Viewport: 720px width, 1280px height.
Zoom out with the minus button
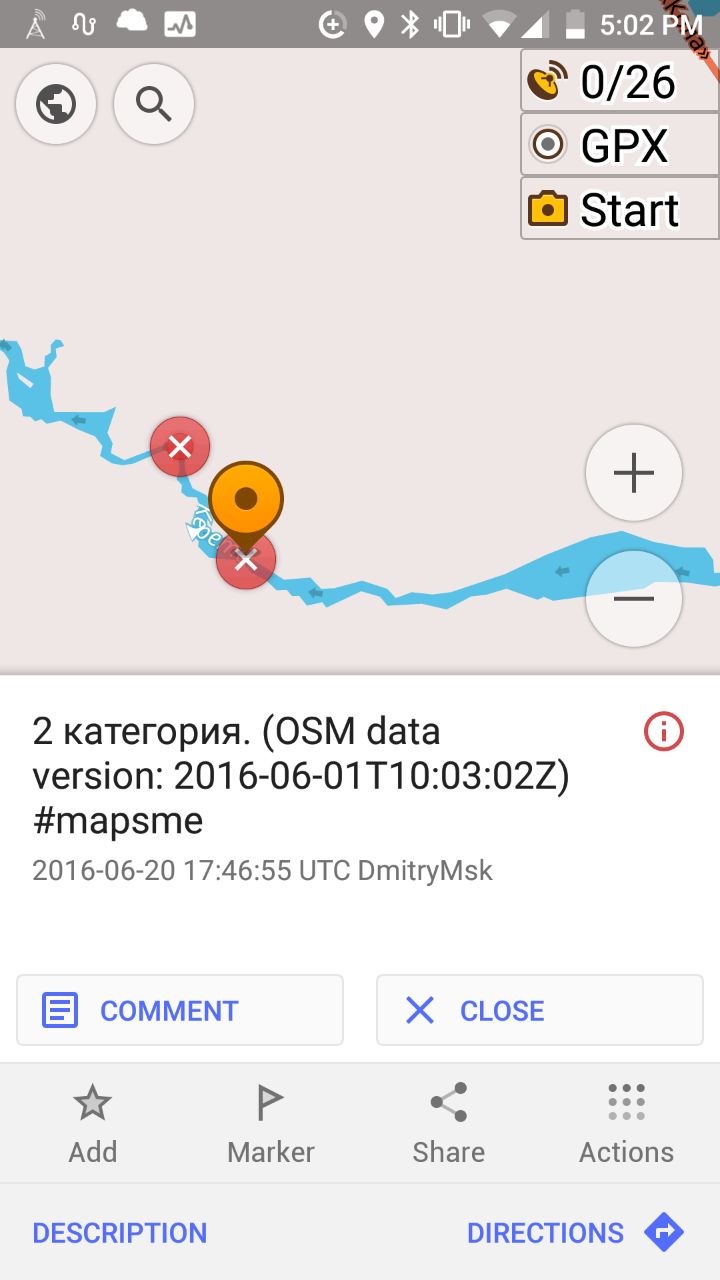[x=634, y=599]
